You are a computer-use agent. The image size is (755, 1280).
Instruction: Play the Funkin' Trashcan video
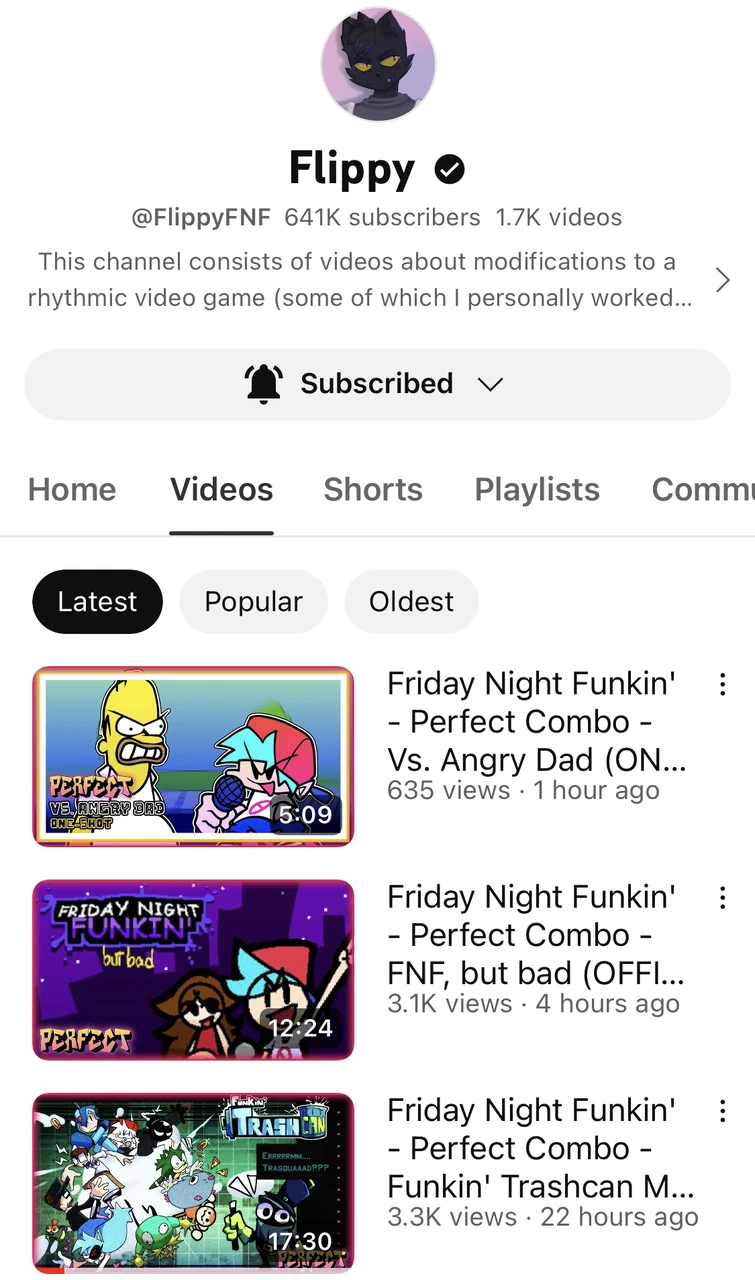pos(193,1182)
